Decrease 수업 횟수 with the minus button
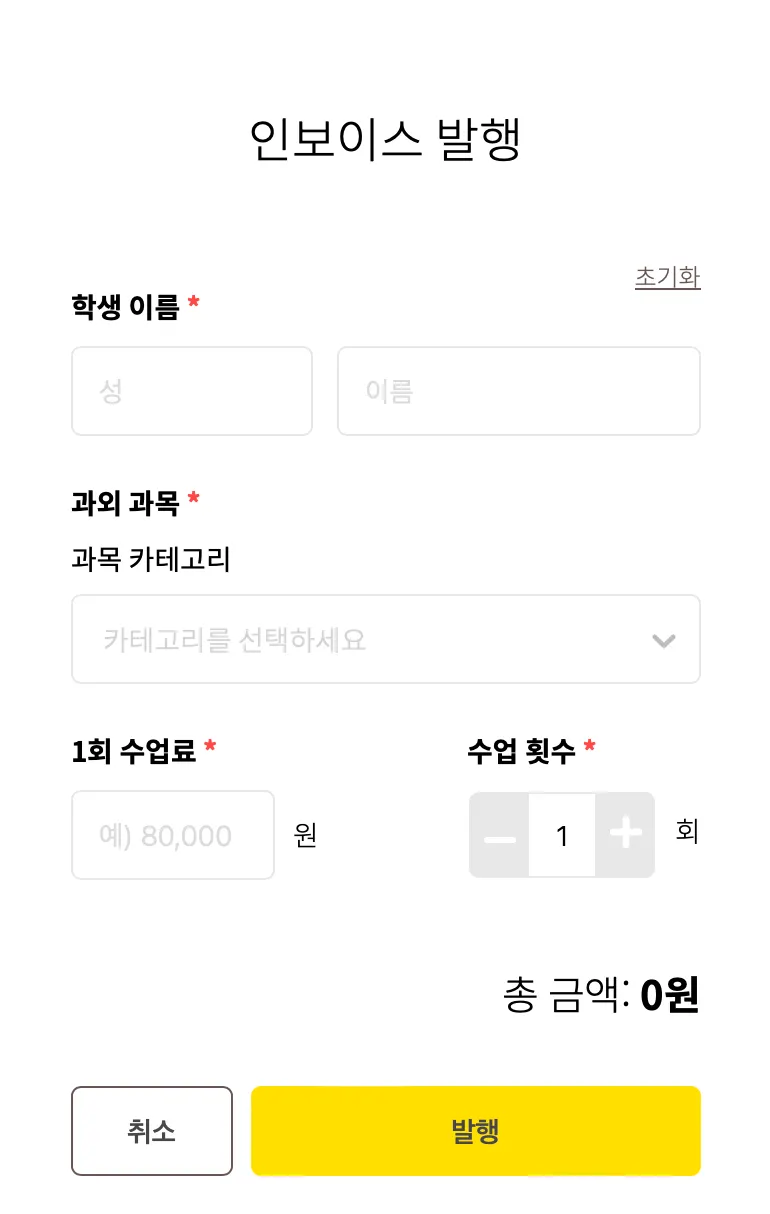Viewport: 770px width, 1214px height. tap(499, 835)
